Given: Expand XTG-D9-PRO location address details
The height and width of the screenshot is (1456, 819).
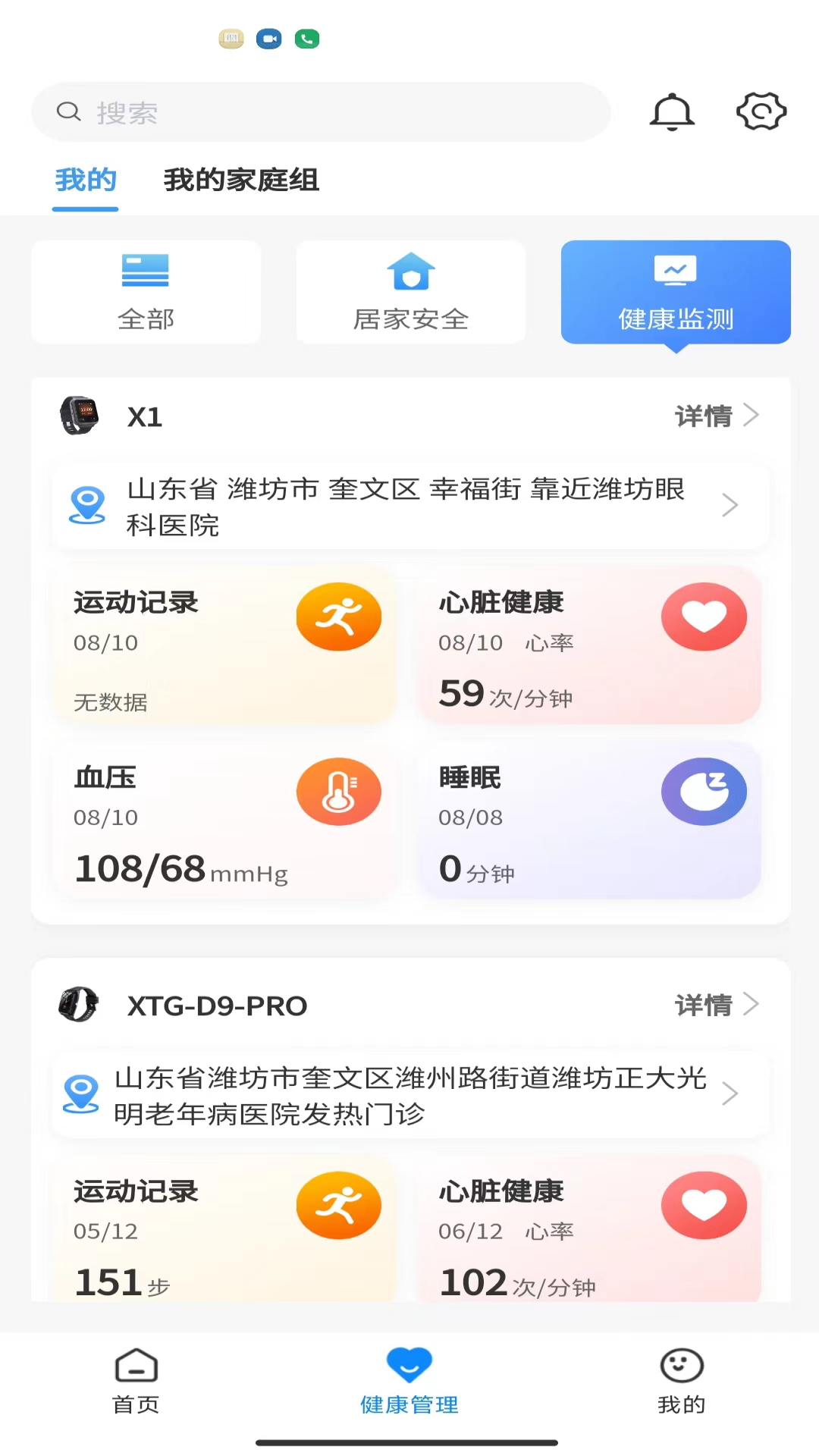Looking at the screenshot, I should point(730,1094).
